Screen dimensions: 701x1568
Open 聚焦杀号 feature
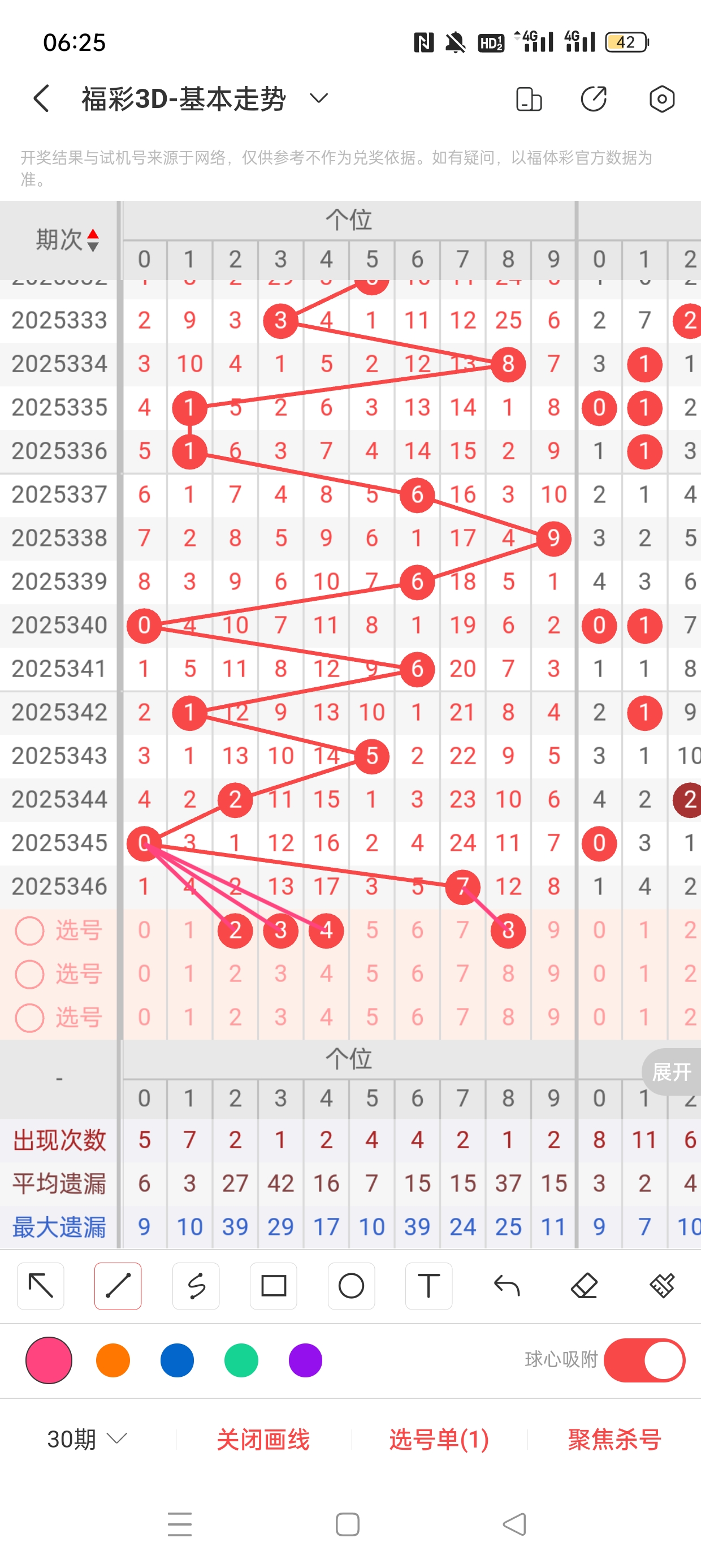click(614, 1439)
